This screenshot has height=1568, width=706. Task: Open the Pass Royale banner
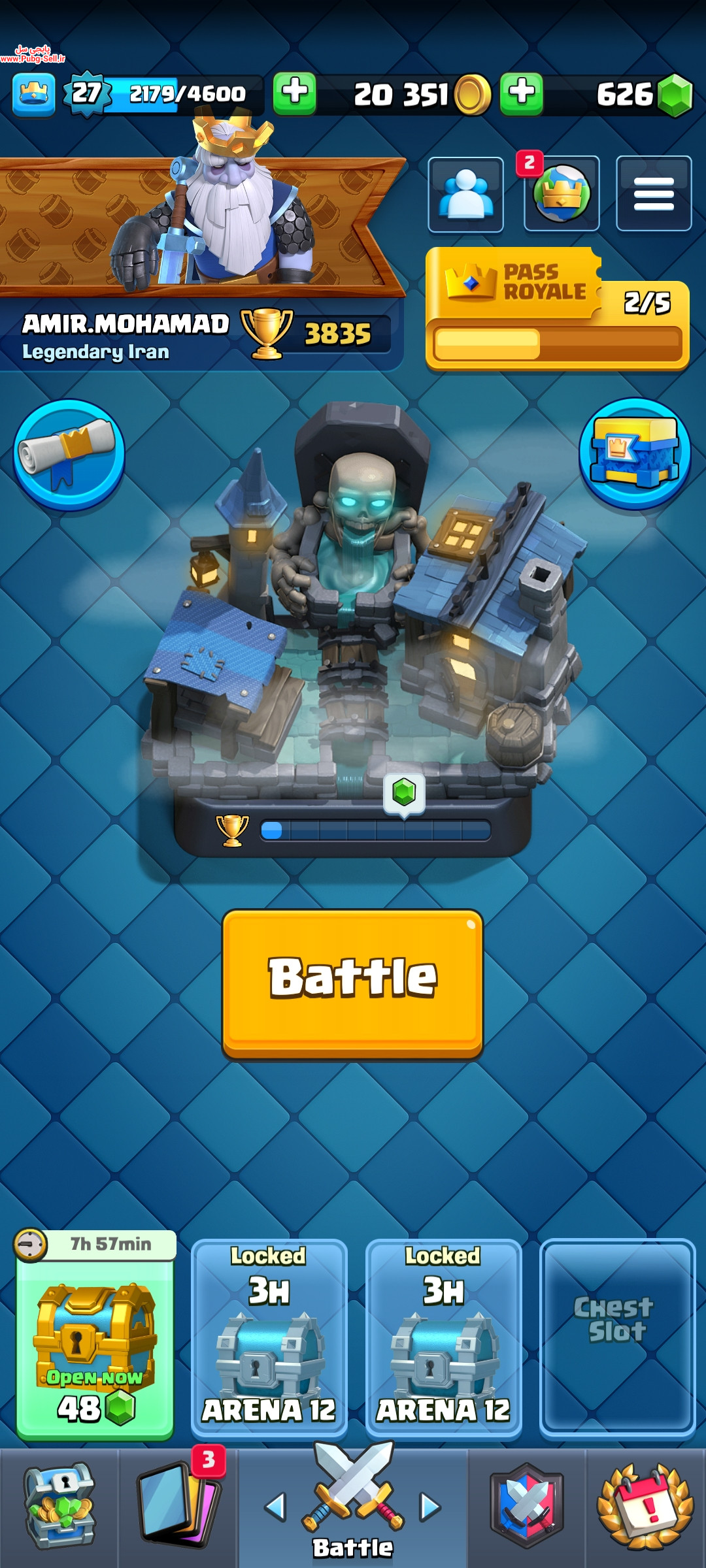[557, 308]
